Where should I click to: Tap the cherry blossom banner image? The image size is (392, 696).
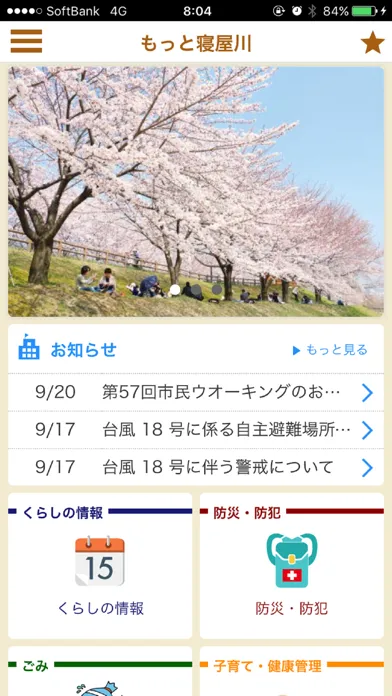tap(196, 191)
